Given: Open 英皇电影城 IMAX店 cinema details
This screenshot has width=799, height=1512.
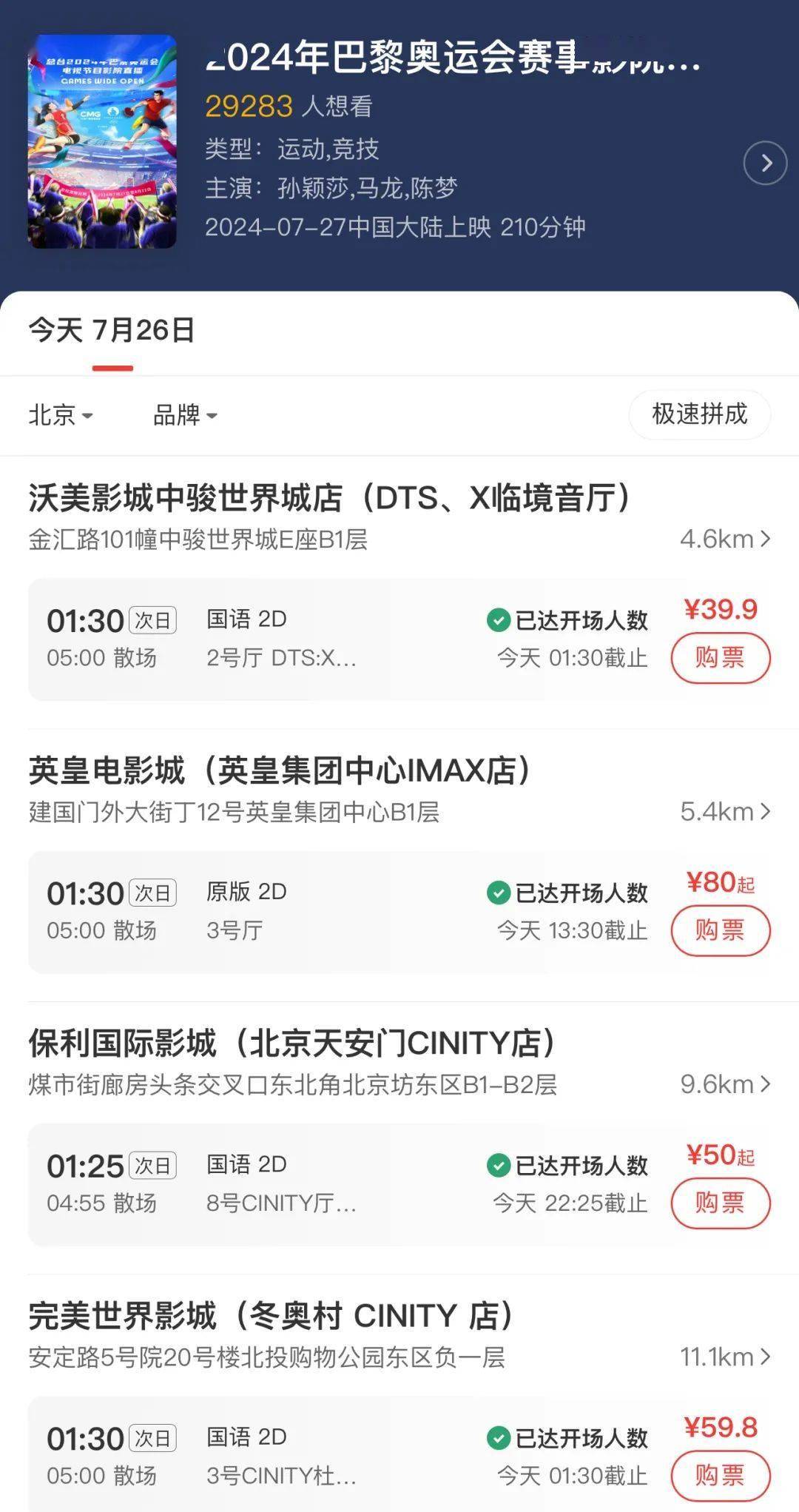Looking at the screenshot, I should pos(280,770).
